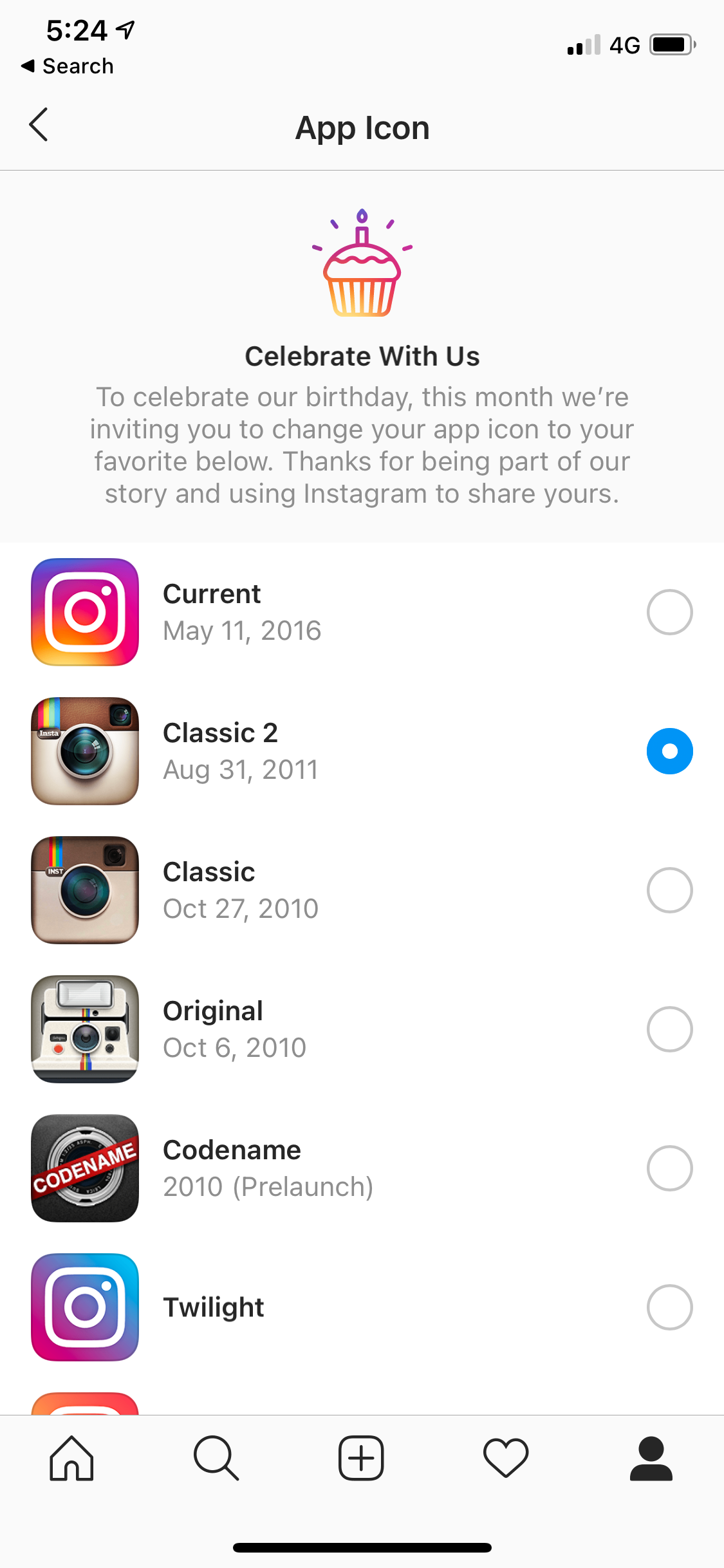
Task: Deselect the Classic 2 filled radio
Action: click(669, 751)
